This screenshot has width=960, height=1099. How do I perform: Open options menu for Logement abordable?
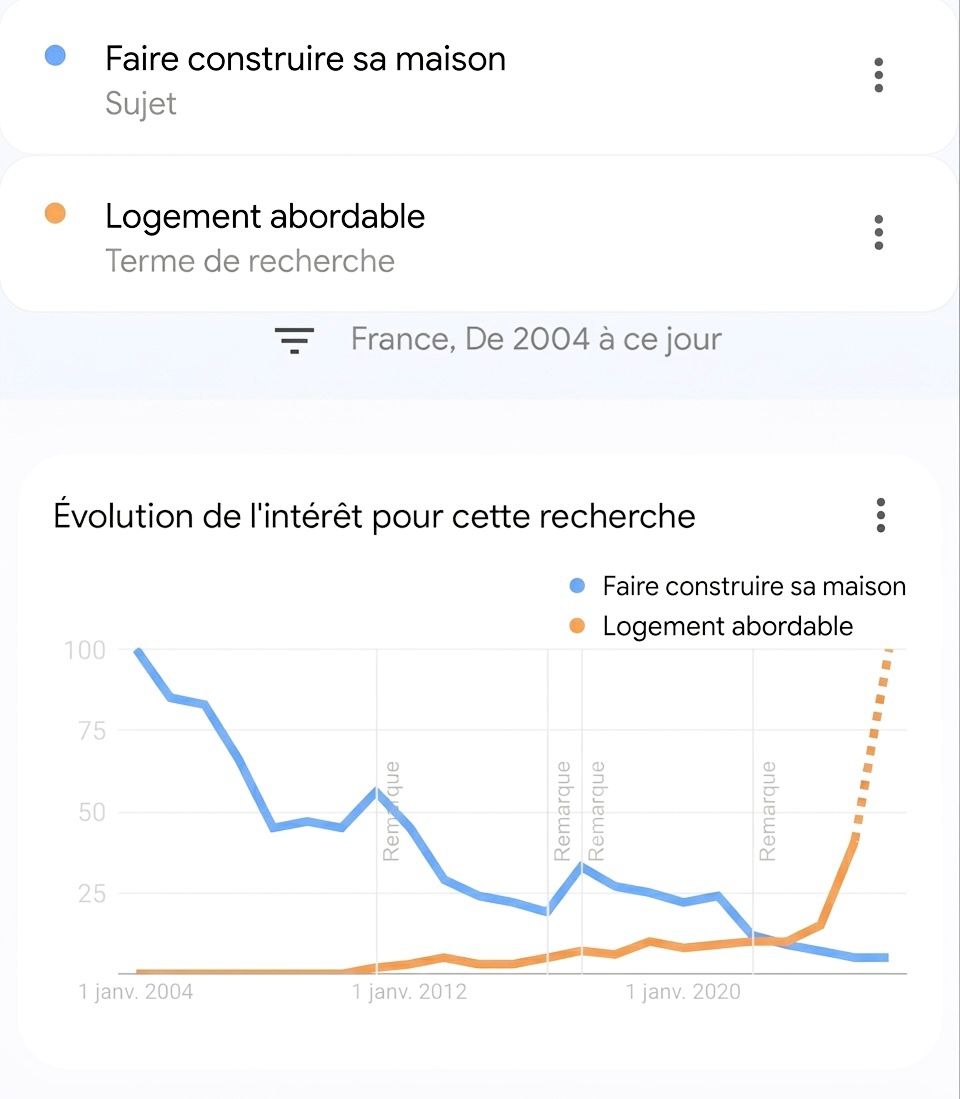click(878, 233)
